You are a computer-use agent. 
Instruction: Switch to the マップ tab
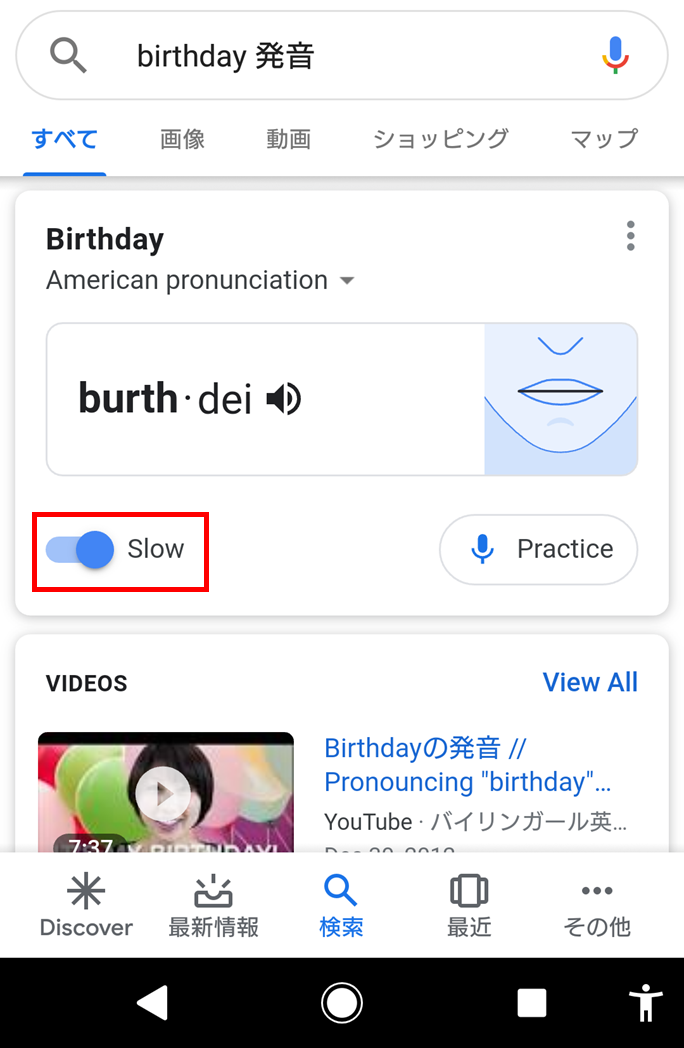pos(603,139)
